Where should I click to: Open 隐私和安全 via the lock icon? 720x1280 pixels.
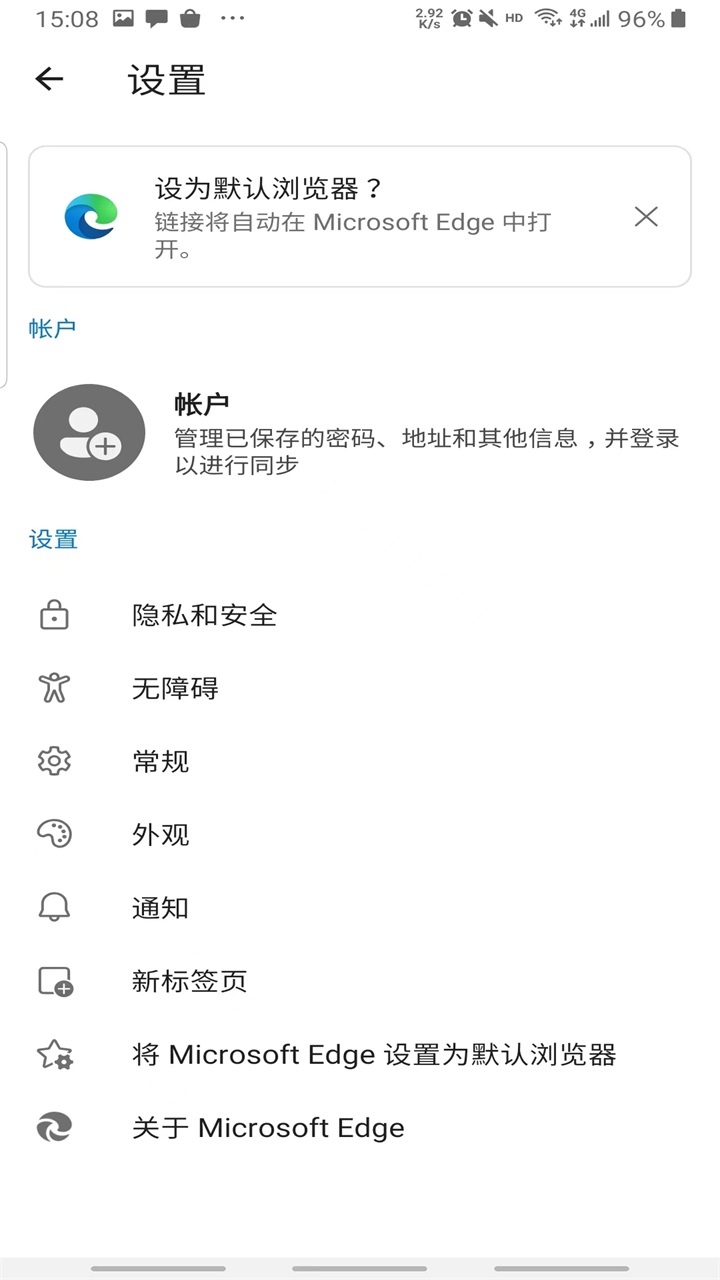coord(54,614)
